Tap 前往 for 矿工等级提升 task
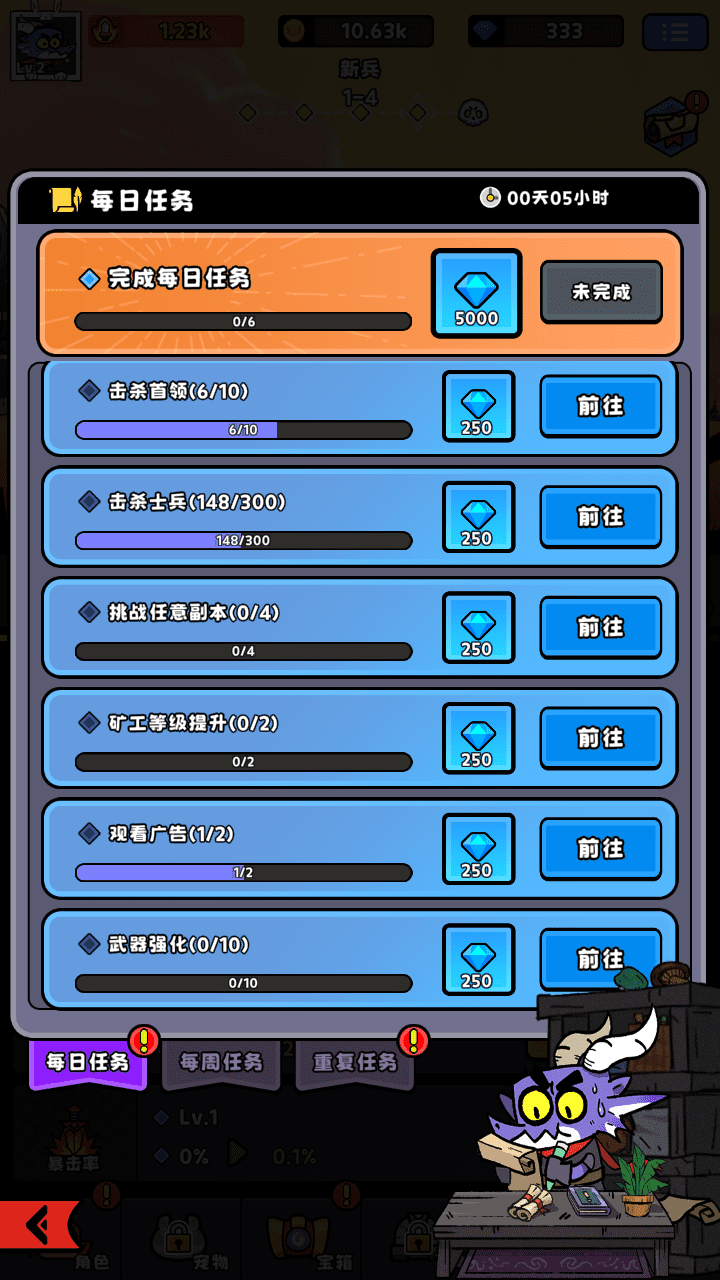 (600, 738)
